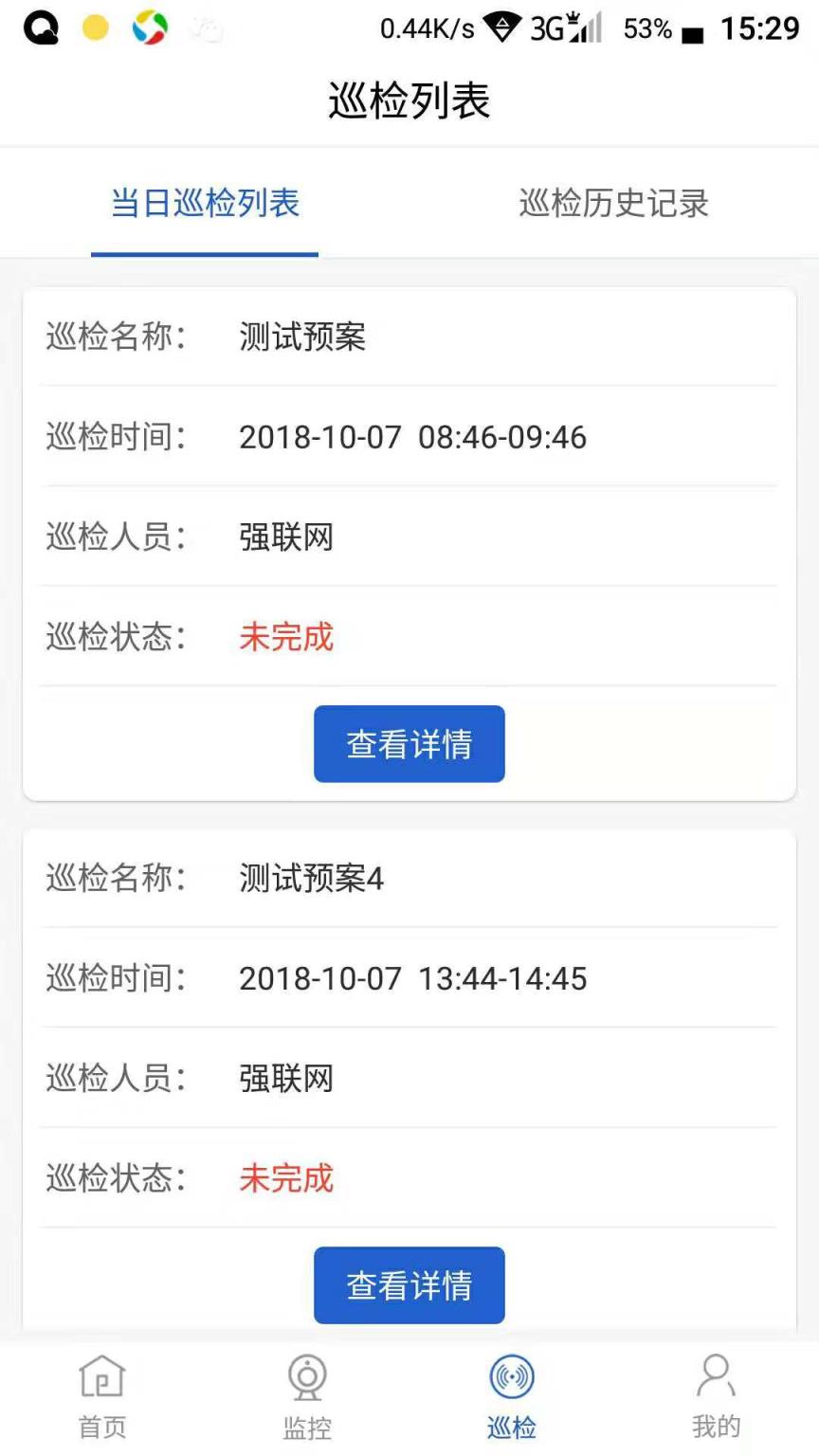Image resolution: width=819 pixels, height=1456 pixels.
Task: Tap the 未完成 status of 测试预案4
Action: click(x=286, y=1178)
